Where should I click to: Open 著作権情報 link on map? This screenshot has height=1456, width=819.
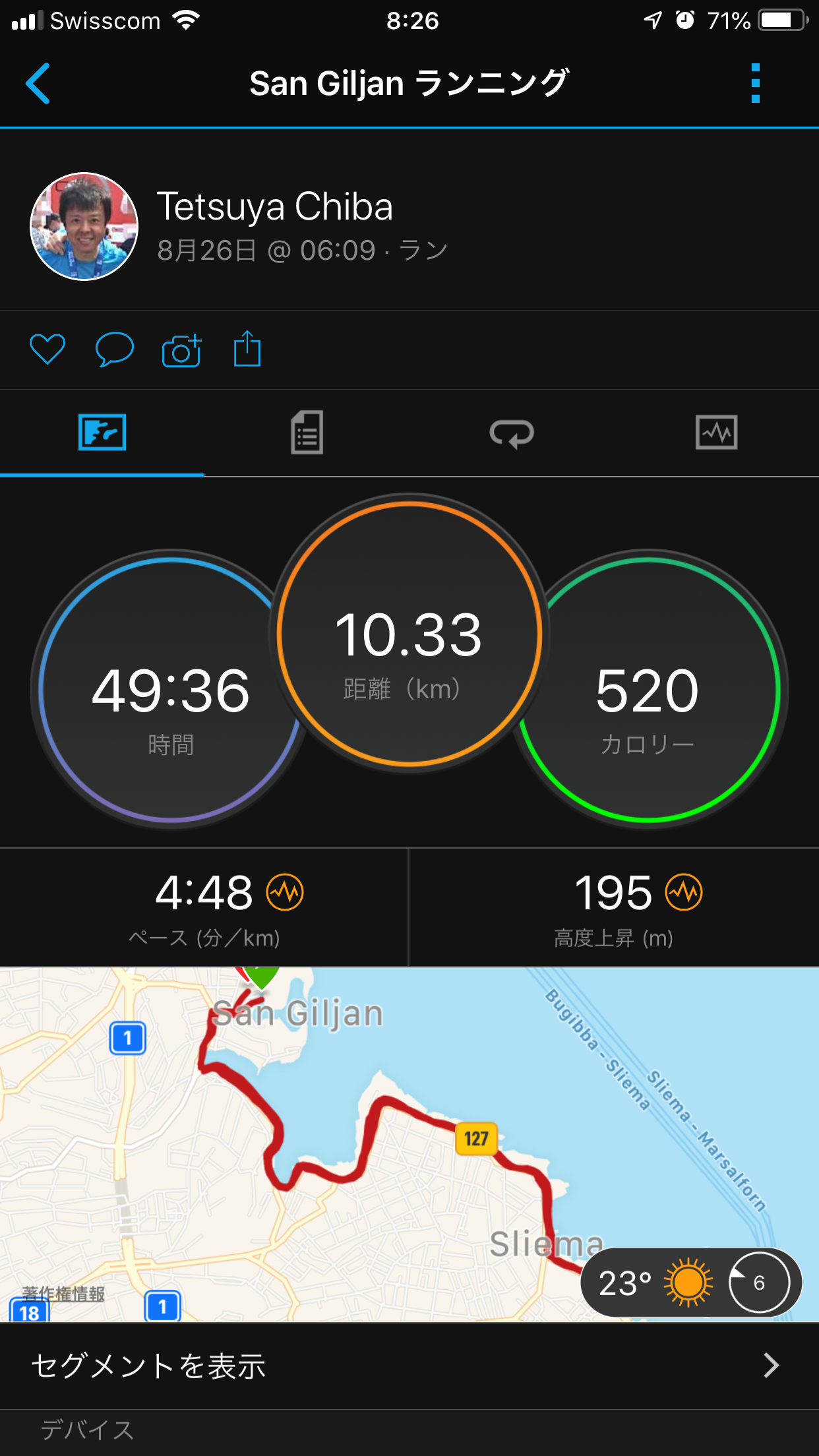point(63,1294)
